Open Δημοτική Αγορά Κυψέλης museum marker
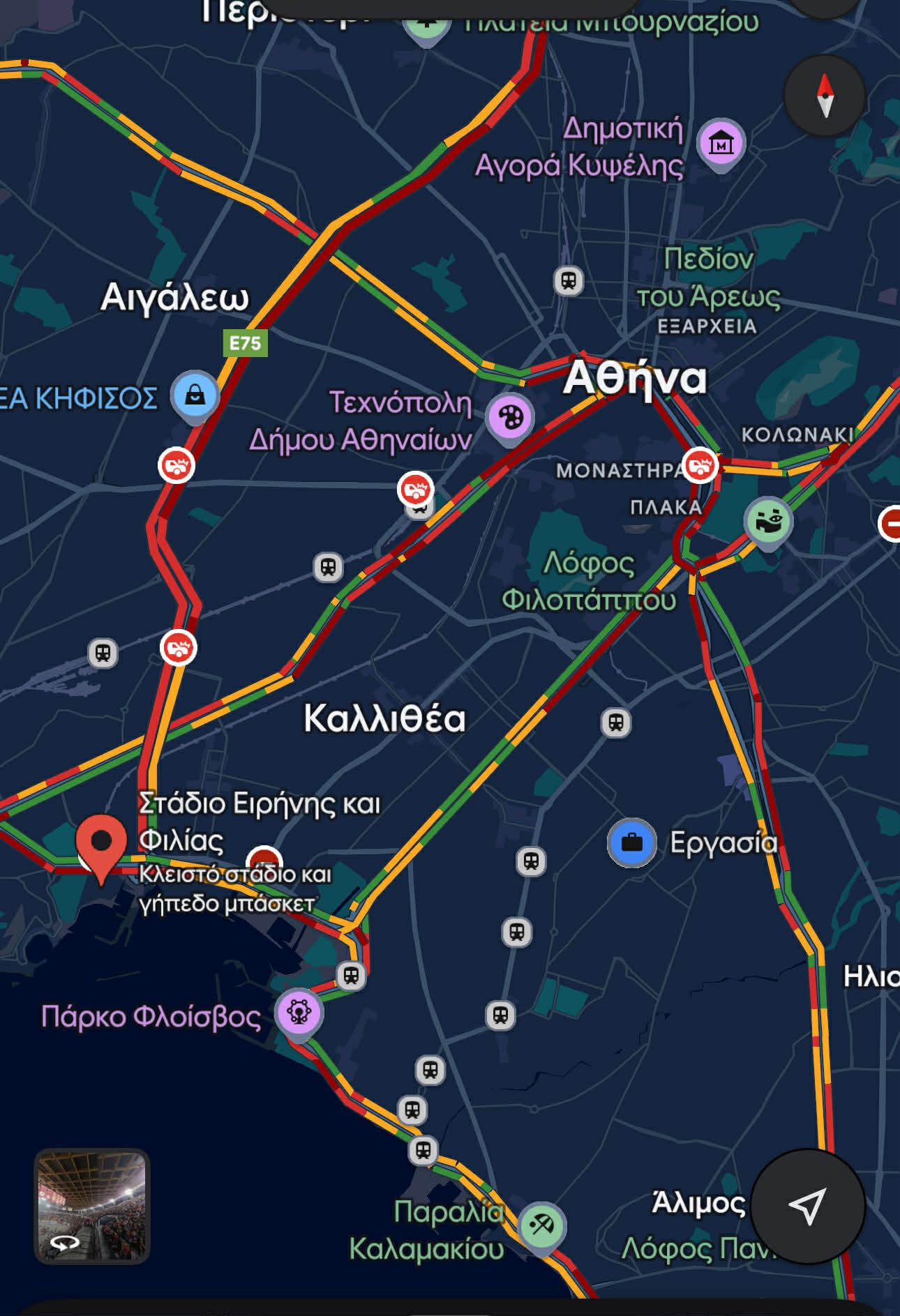This screenshot has width=900, height=1316. click(x=721, y=143)
